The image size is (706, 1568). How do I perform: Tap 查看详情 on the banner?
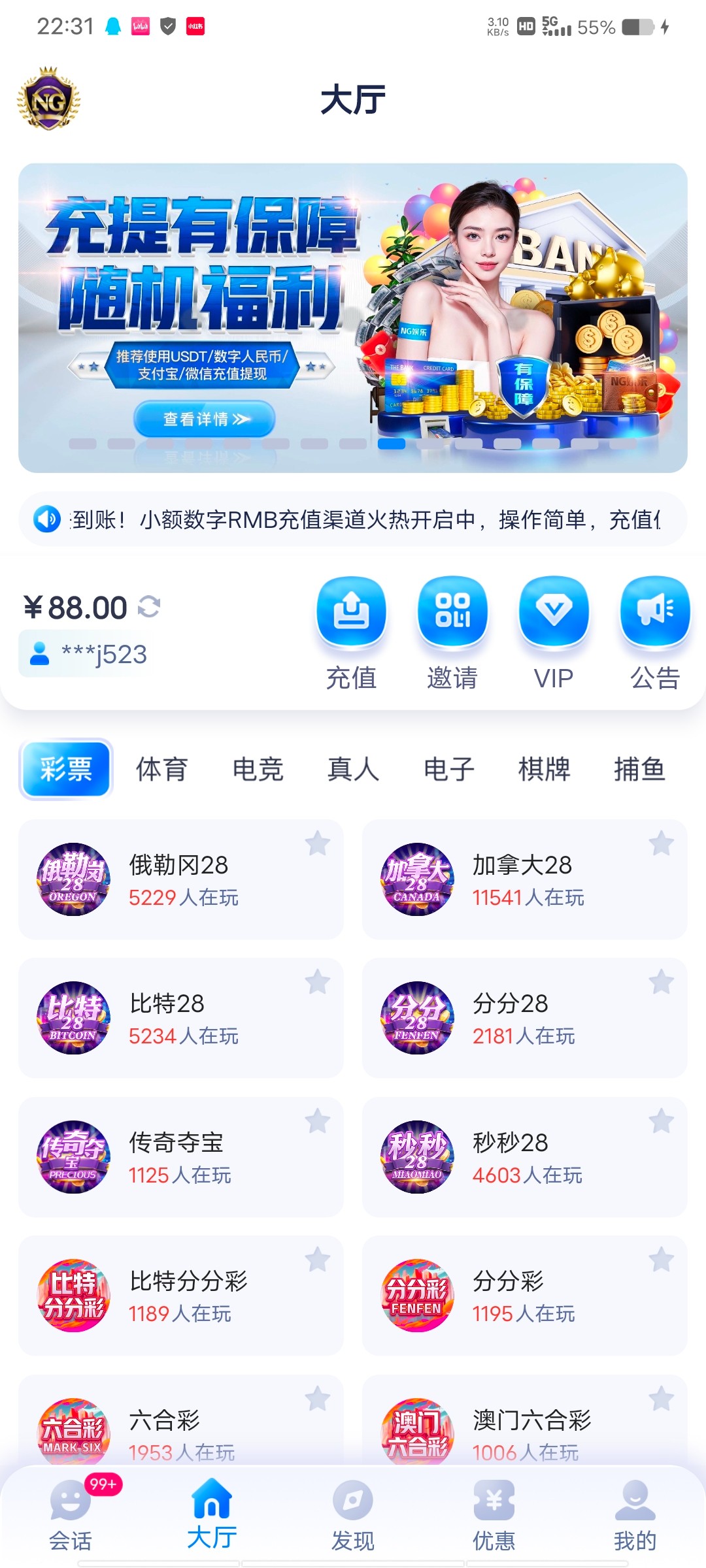tap(205, 419)
